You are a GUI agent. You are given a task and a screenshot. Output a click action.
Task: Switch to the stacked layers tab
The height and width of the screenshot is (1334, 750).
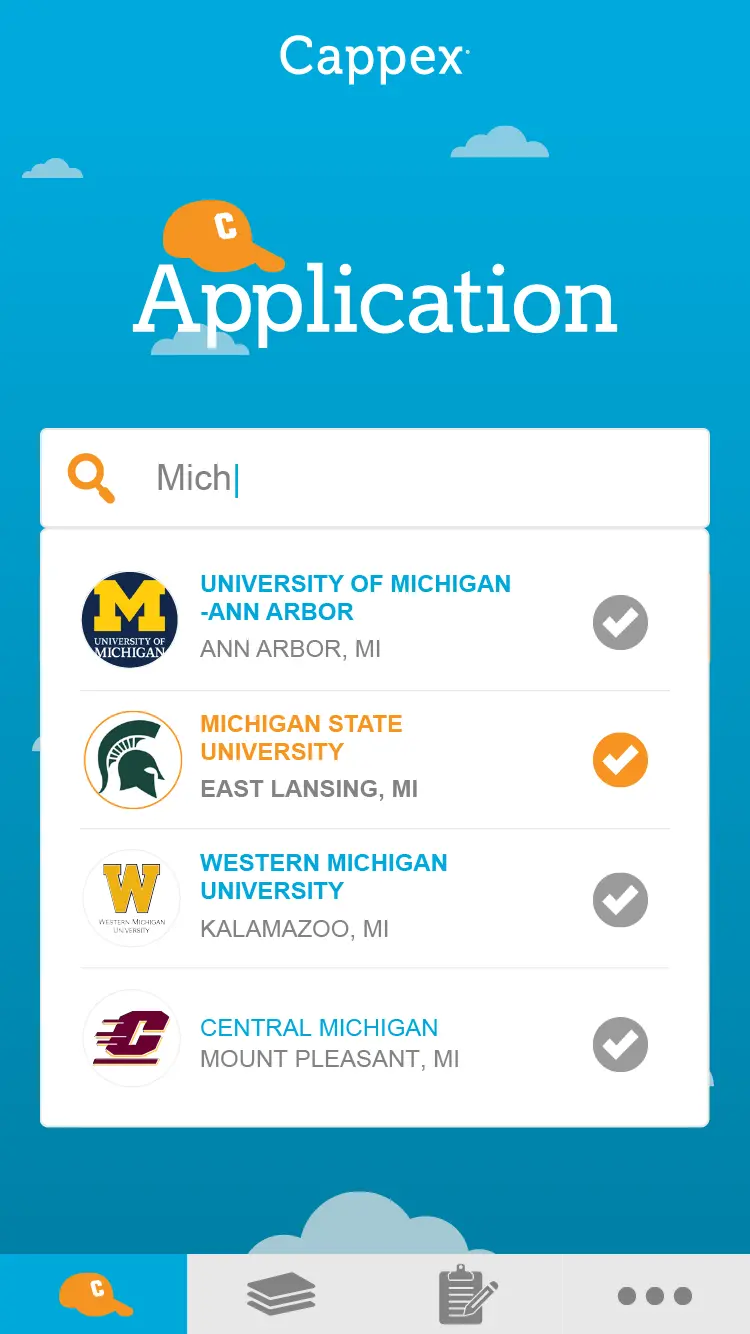coord(281,1294)
